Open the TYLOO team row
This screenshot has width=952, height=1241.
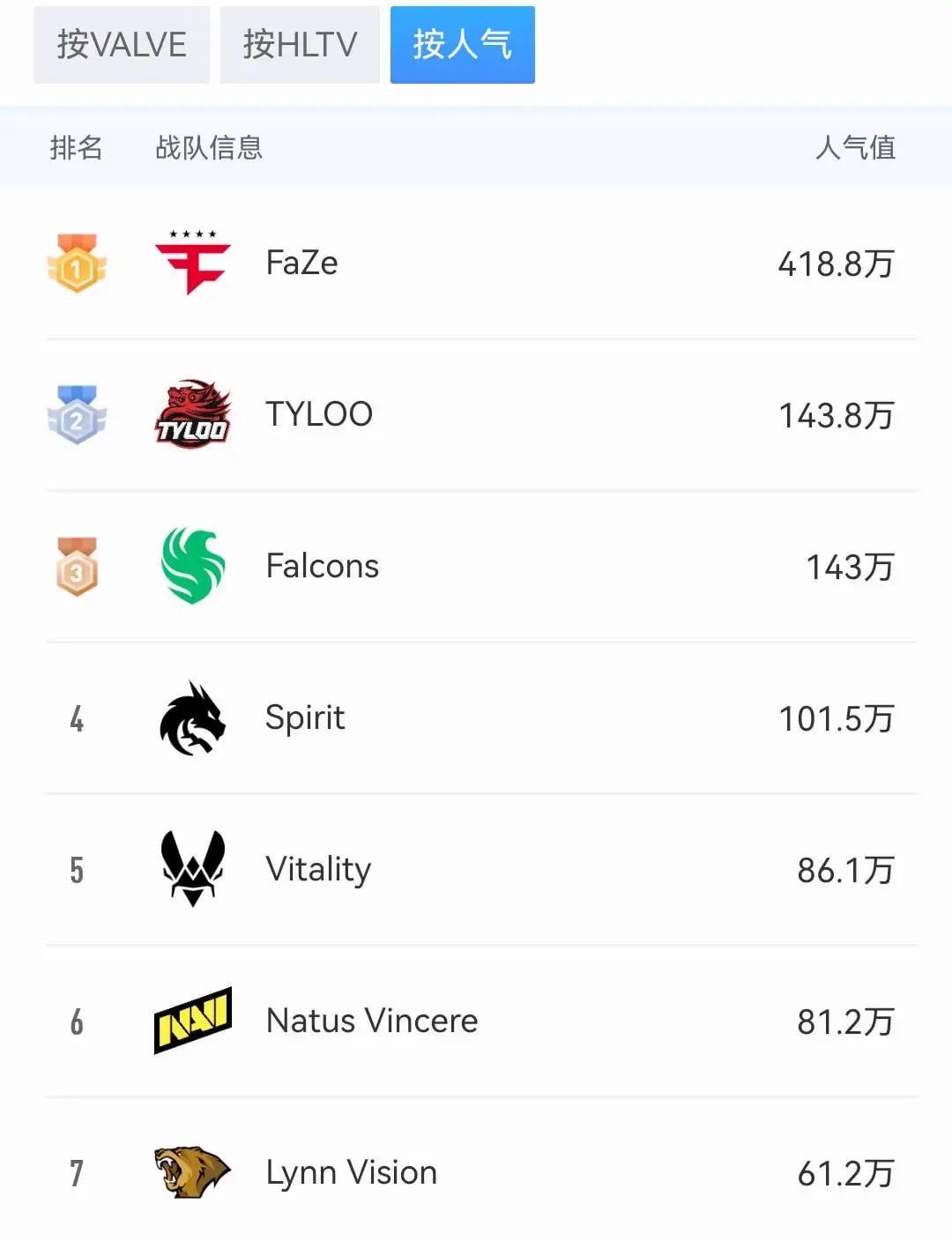coord(319,414)
